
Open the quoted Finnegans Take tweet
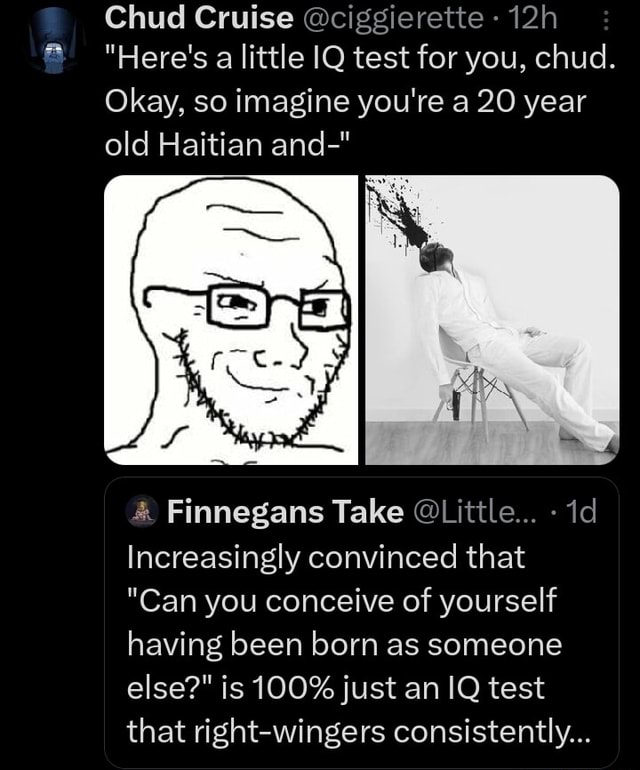[x=362, y=620]
